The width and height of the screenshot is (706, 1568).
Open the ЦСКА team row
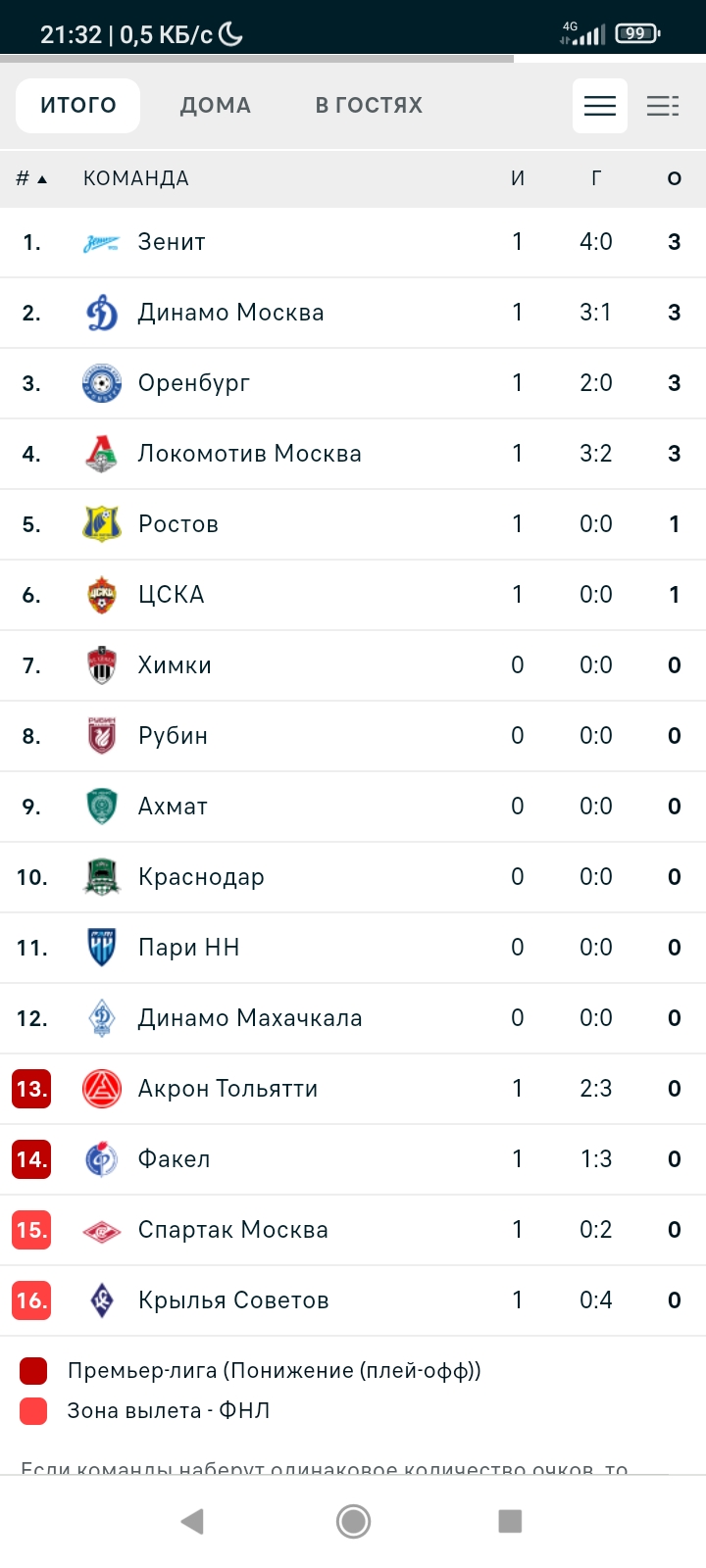(353, 595)
